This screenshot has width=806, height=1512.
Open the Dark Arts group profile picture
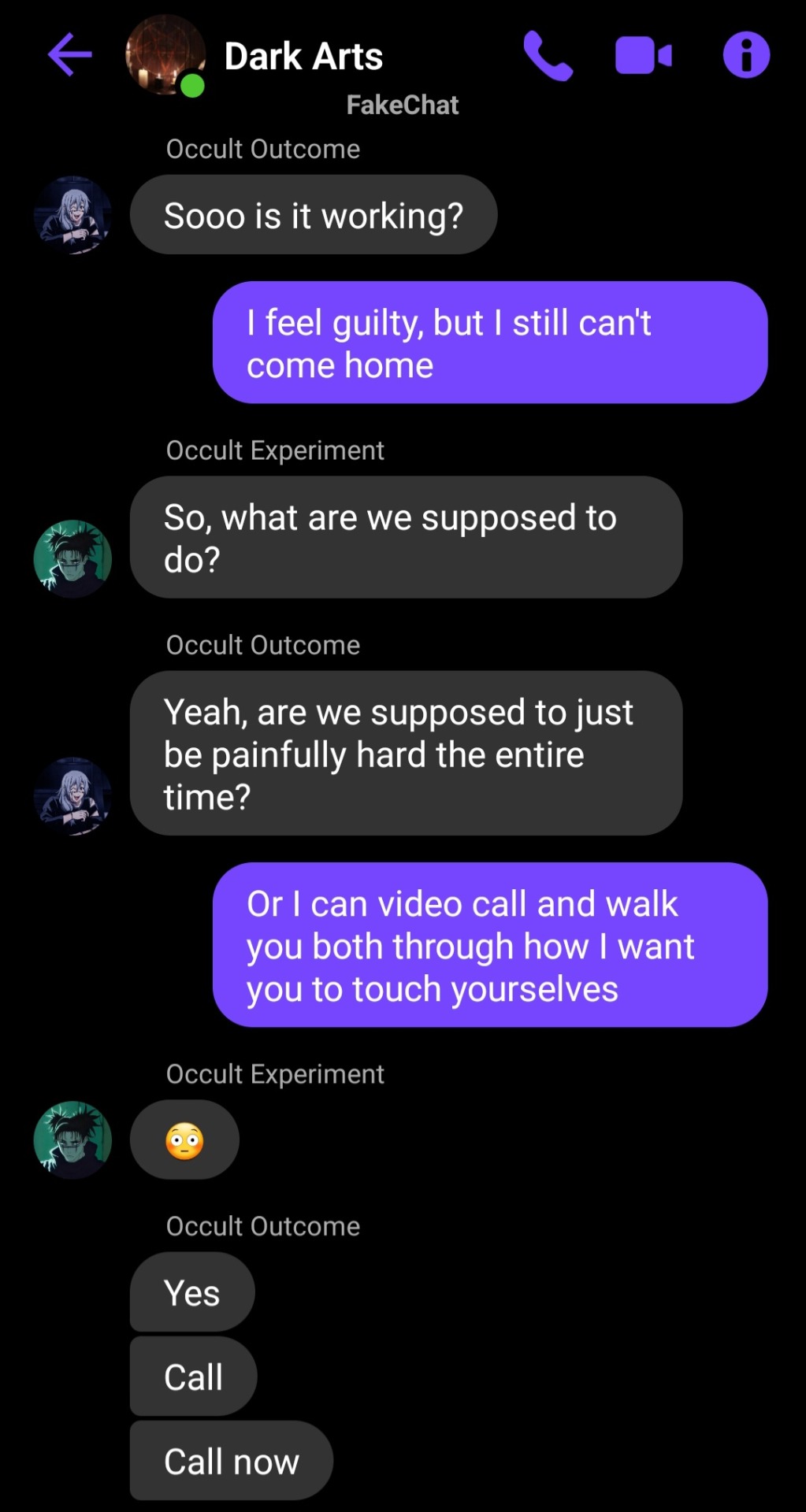[x=165, y=55]
